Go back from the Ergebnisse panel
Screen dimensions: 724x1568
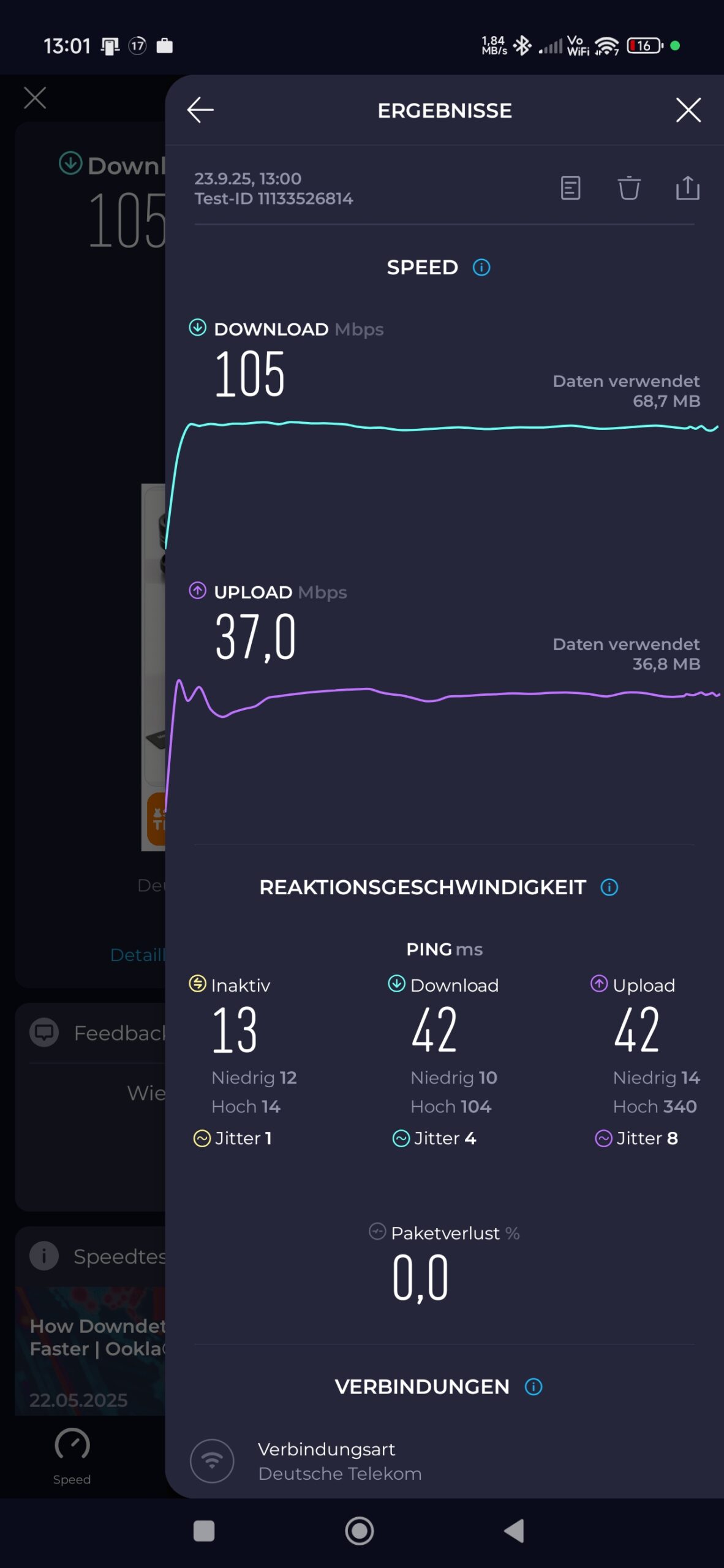(x=200, y=110)
